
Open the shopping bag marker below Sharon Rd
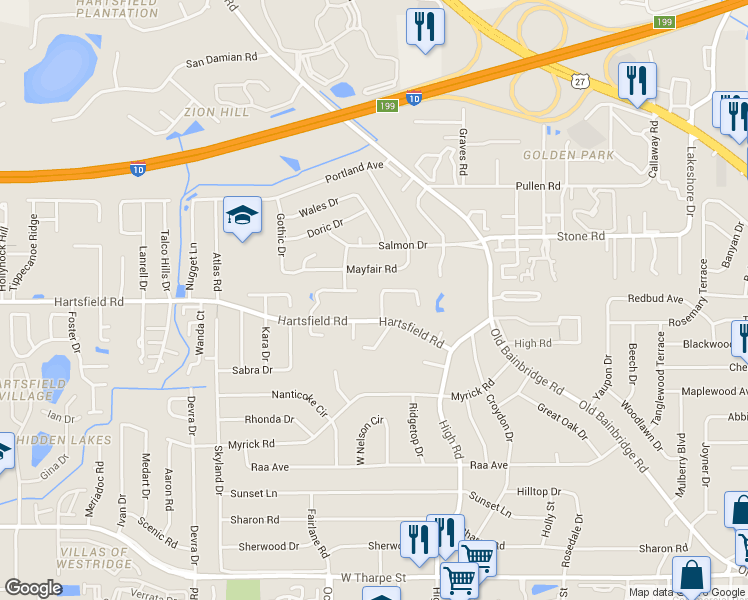pos(691,575)
